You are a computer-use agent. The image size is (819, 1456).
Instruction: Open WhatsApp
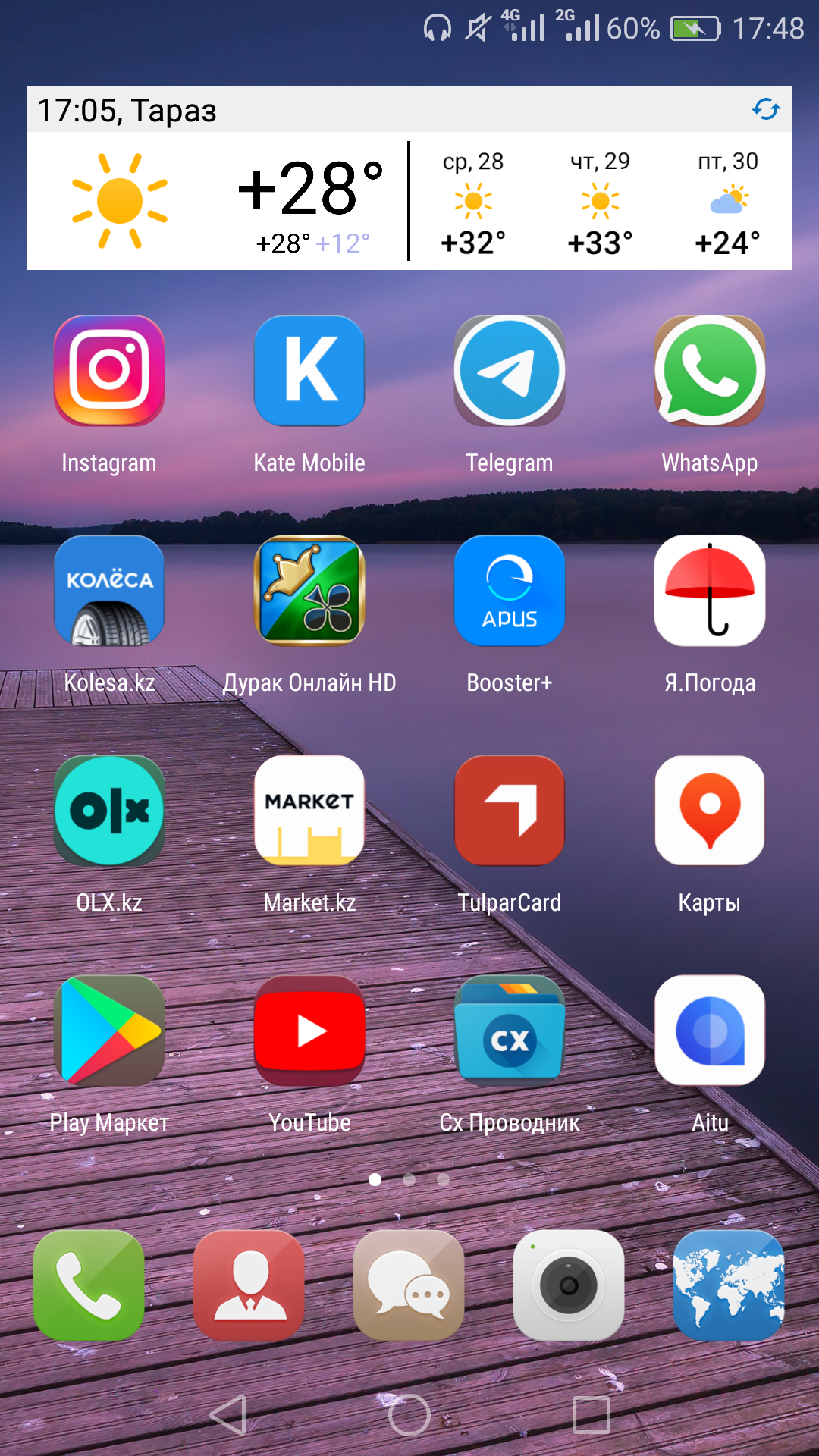tap(710, 371)
